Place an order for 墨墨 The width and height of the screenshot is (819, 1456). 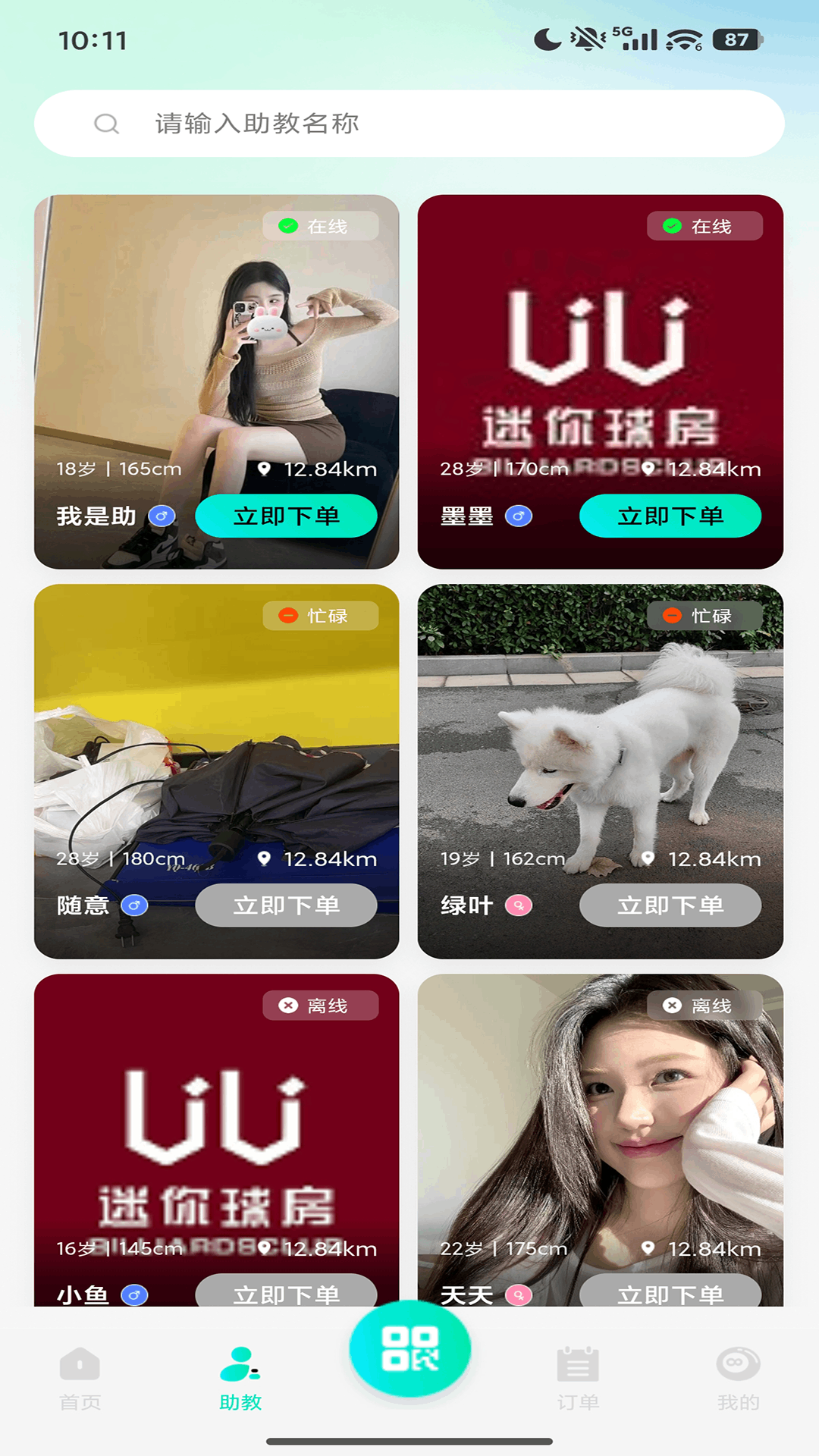(670, 516)
